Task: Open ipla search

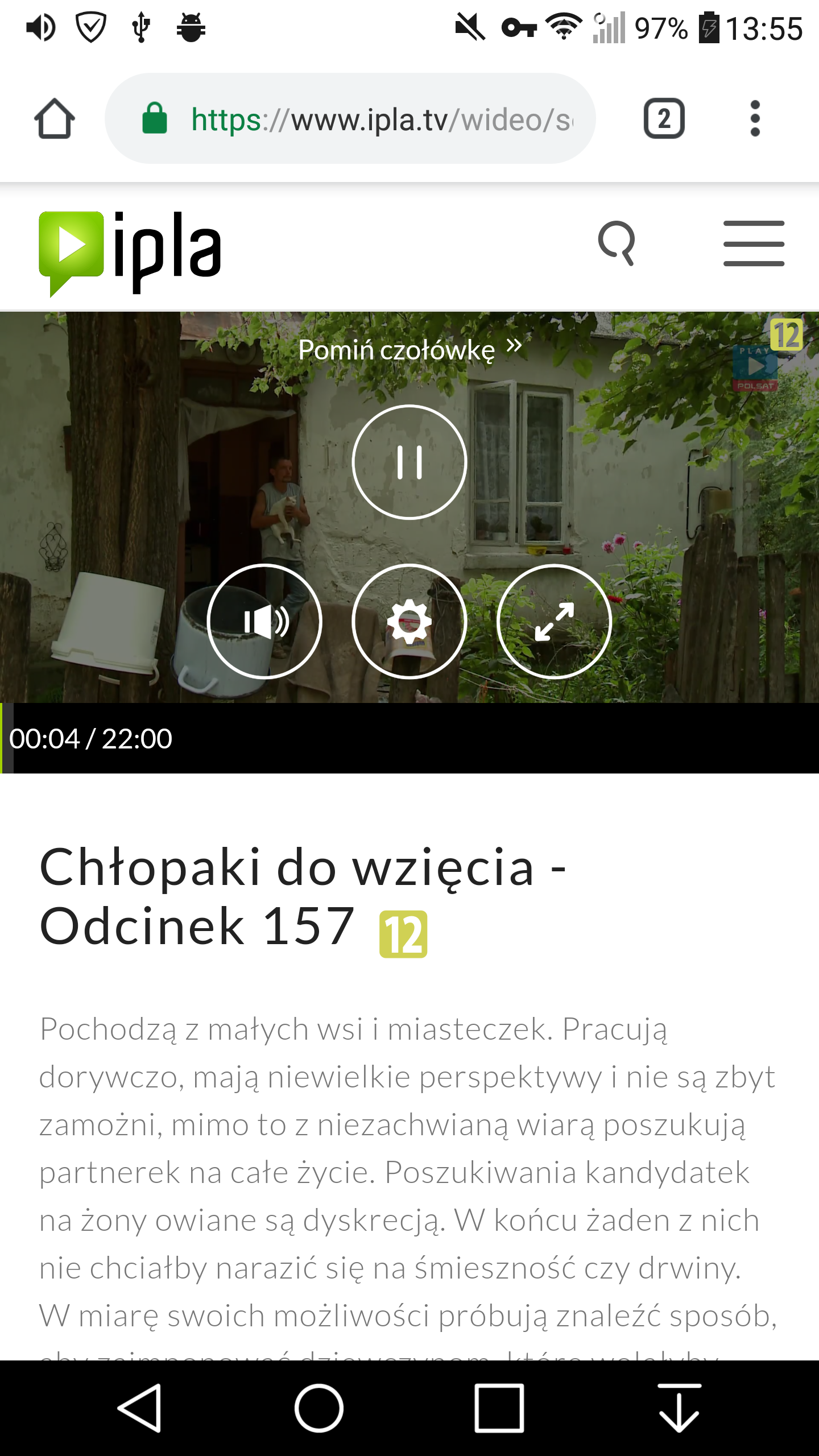Action: [x=617, y=243]
